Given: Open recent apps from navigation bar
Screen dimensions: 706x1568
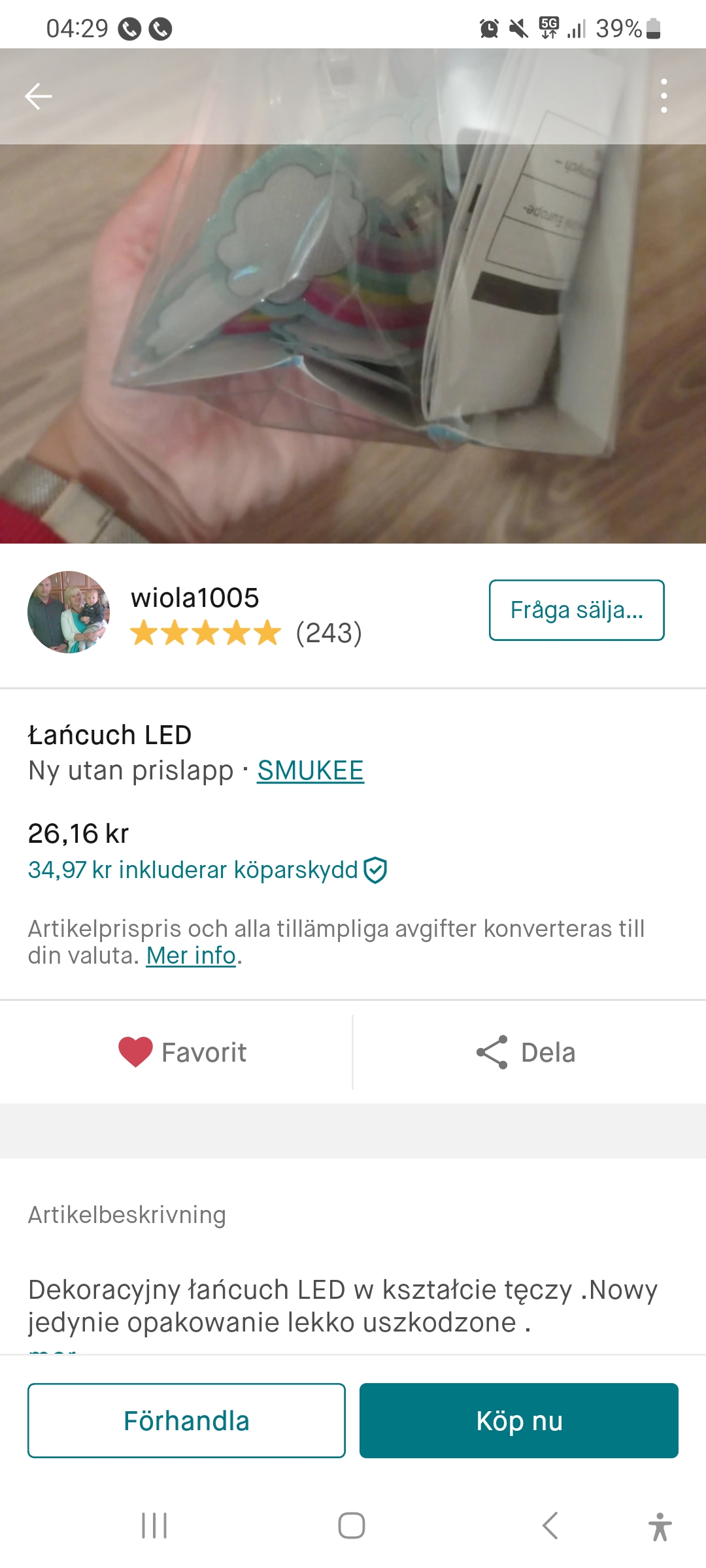Looking at the screenshot, I should pyautogui.click(x=155, y=1526).
